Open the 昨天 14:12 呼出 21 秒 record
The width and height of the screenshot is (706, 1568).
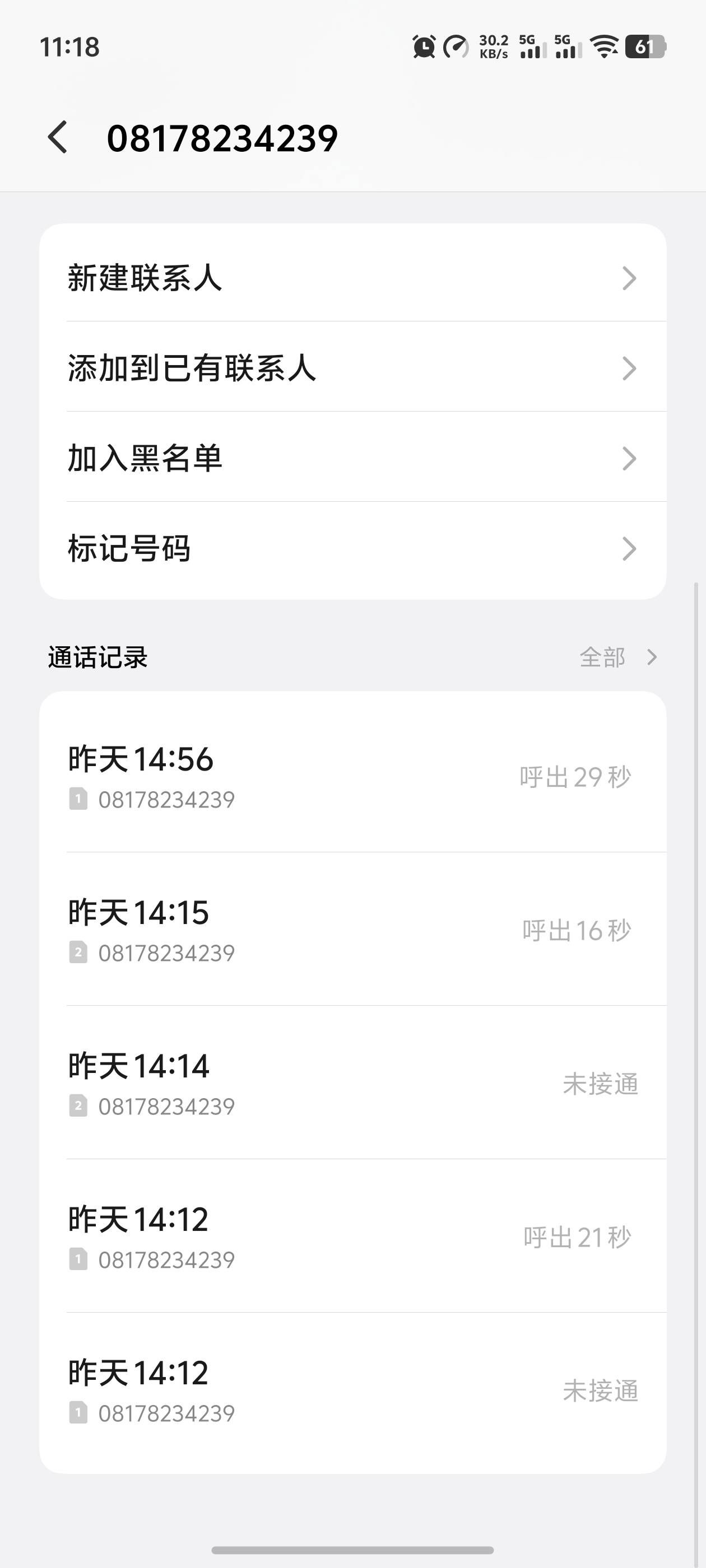[x=352, y=1237]
